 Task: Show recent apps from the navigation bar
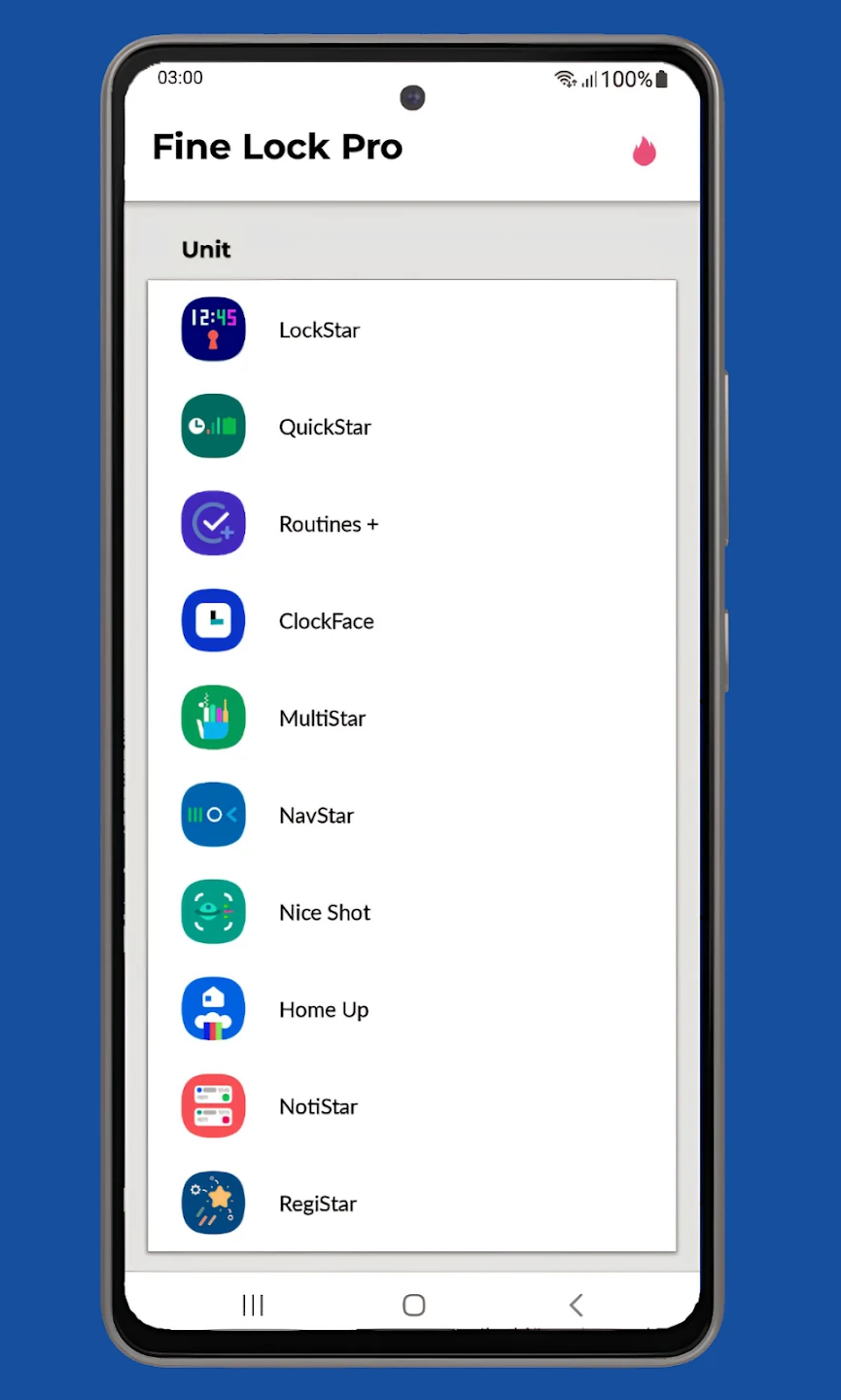click(x=253, y=1305)
